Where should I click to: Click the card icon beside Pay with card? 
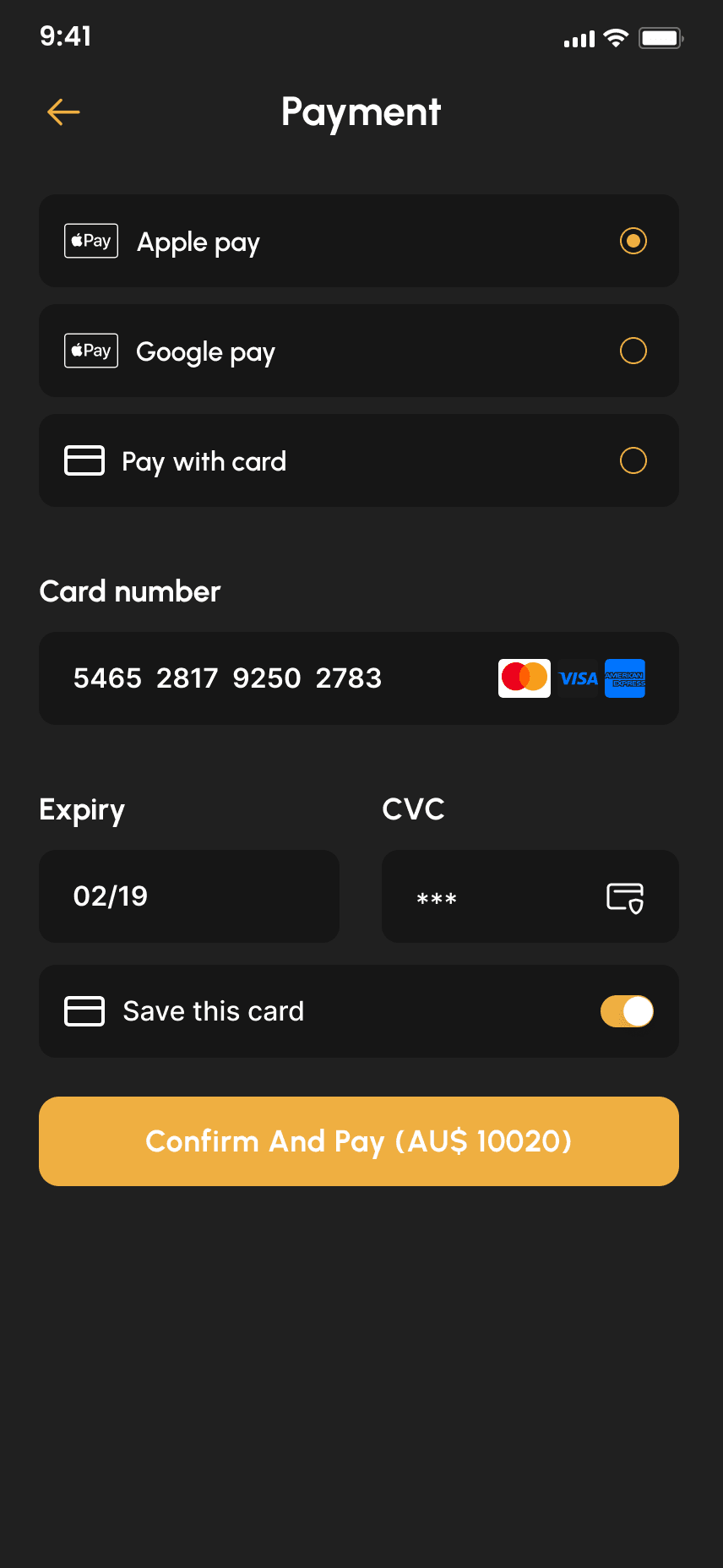(84, 461)
